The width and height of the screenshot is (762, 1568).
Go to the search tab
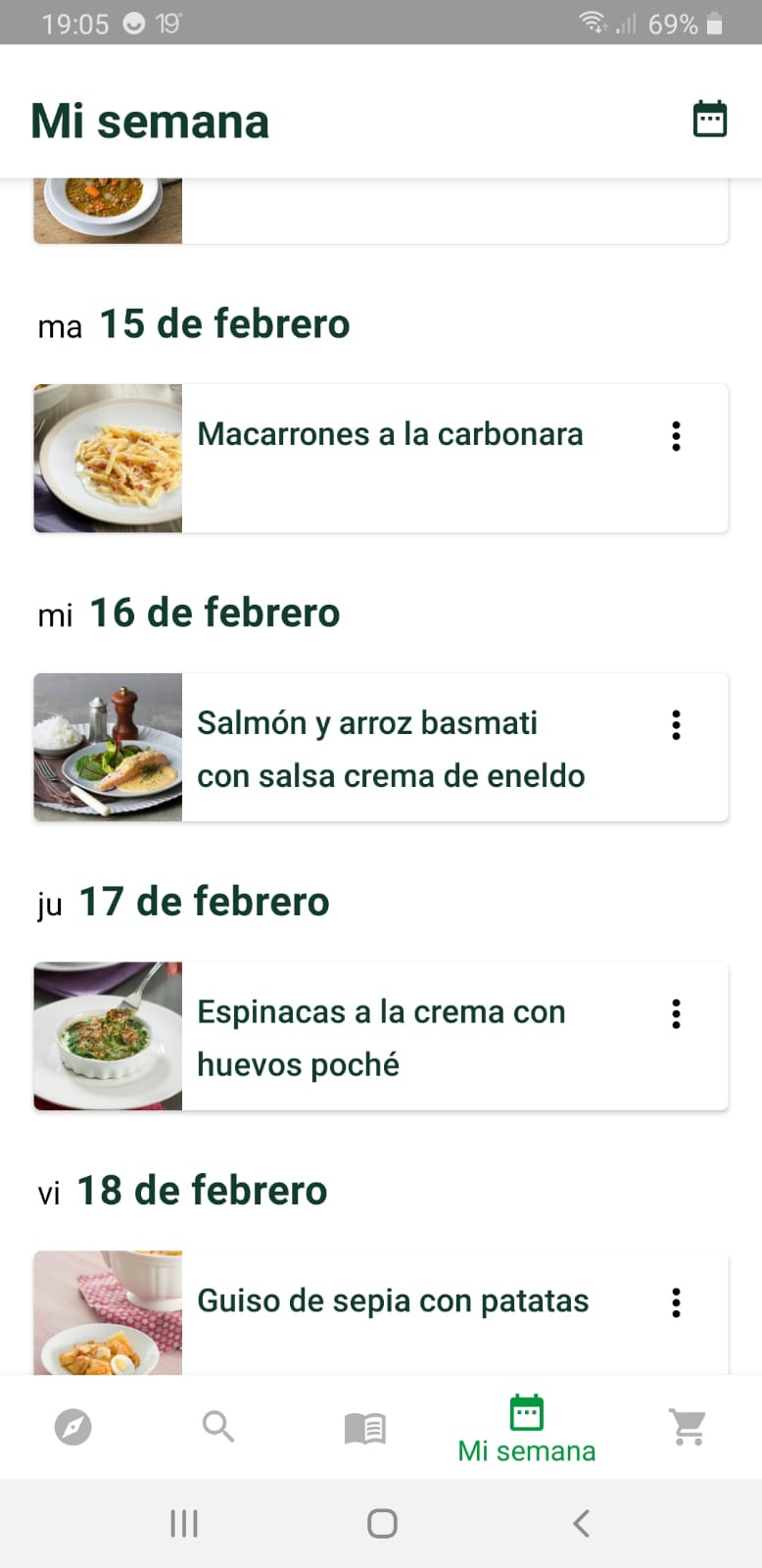pyautogui.click(x=217, y=1427)
